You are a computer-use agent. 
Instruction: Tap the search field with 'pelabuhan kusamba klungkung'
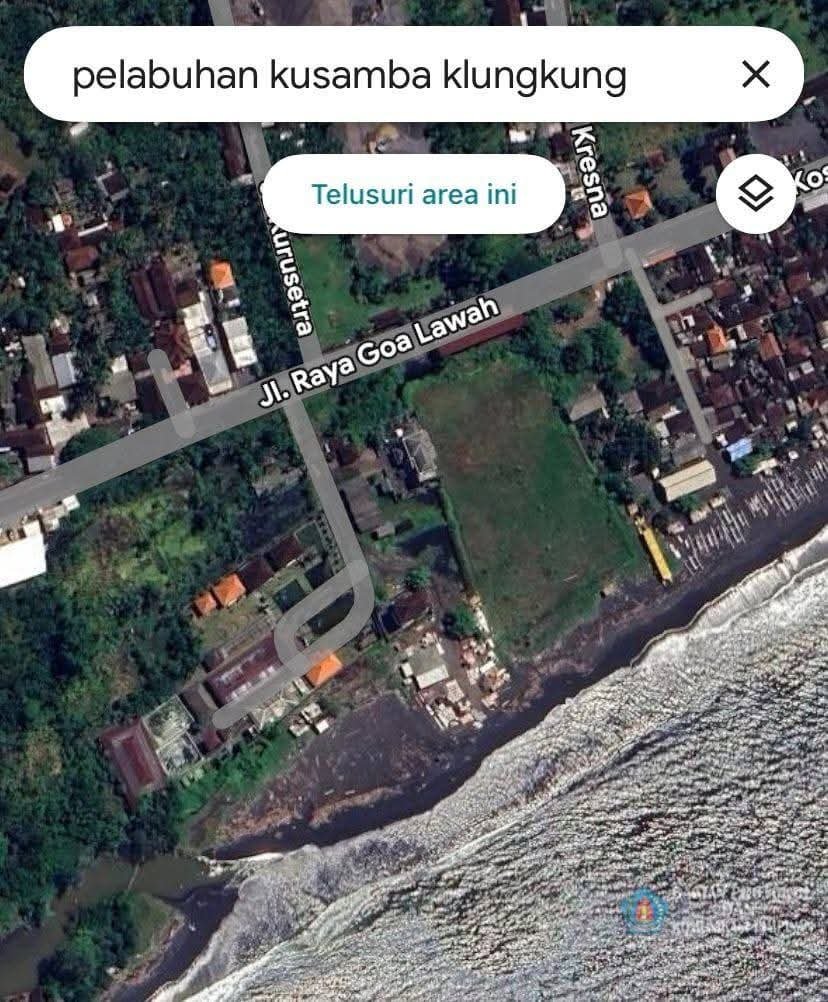click(x=350, y=75)
